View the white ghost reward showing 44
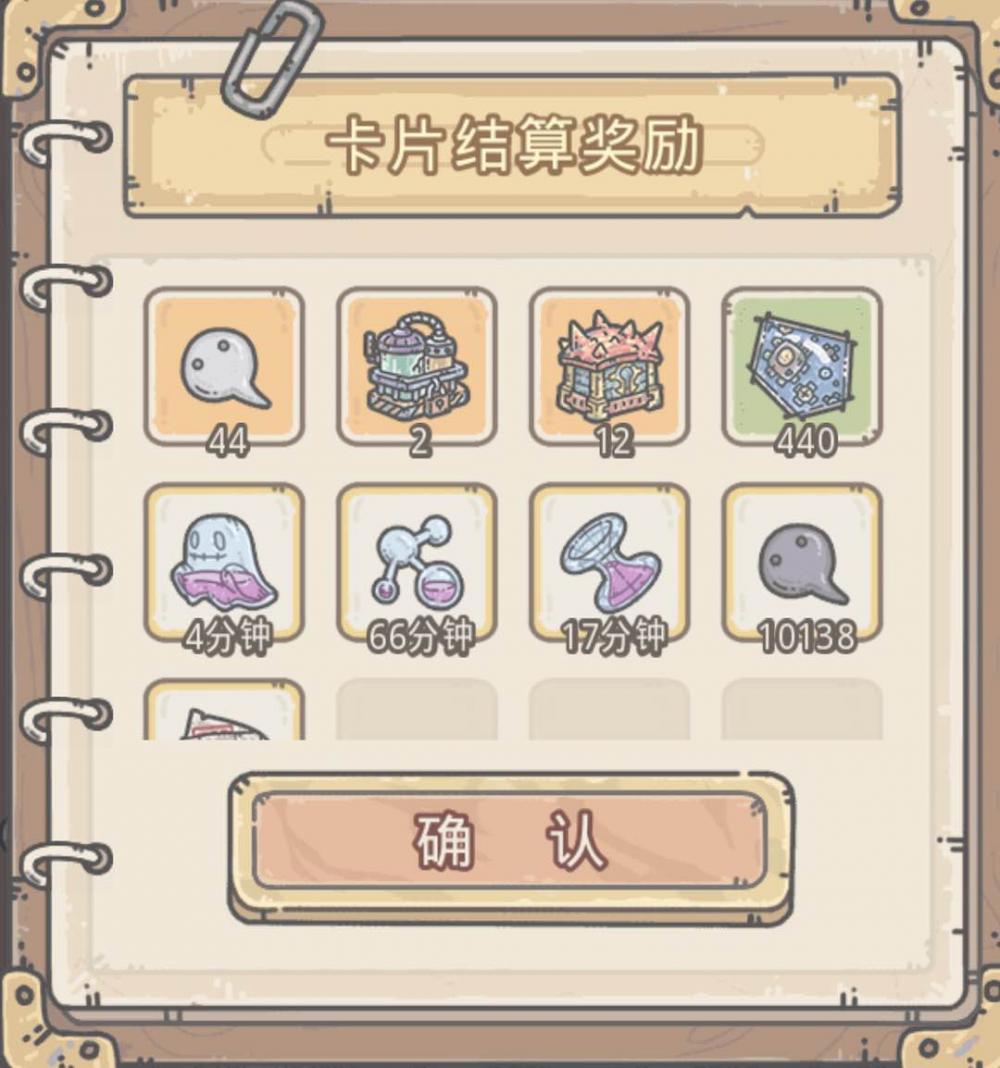 pos(224,367)
